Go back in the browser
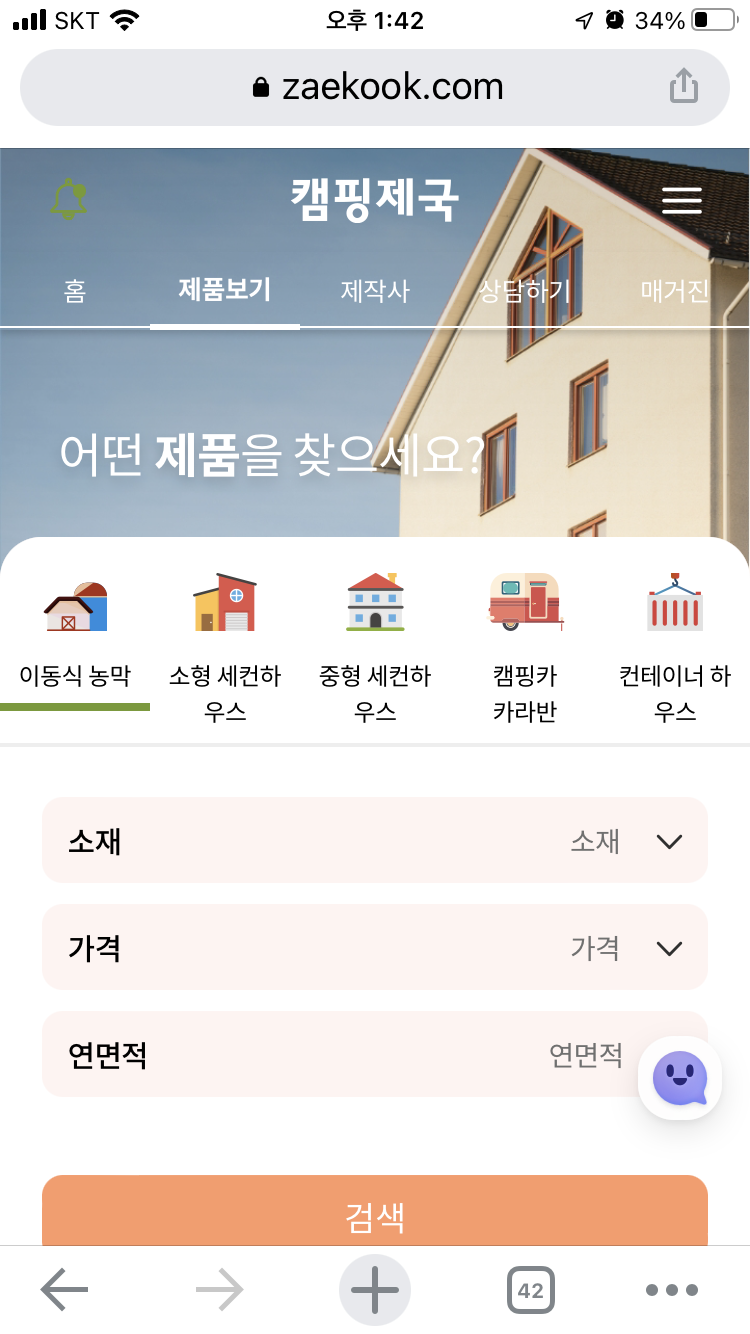Screen dimensions: 750x1334 point(65,1290)
